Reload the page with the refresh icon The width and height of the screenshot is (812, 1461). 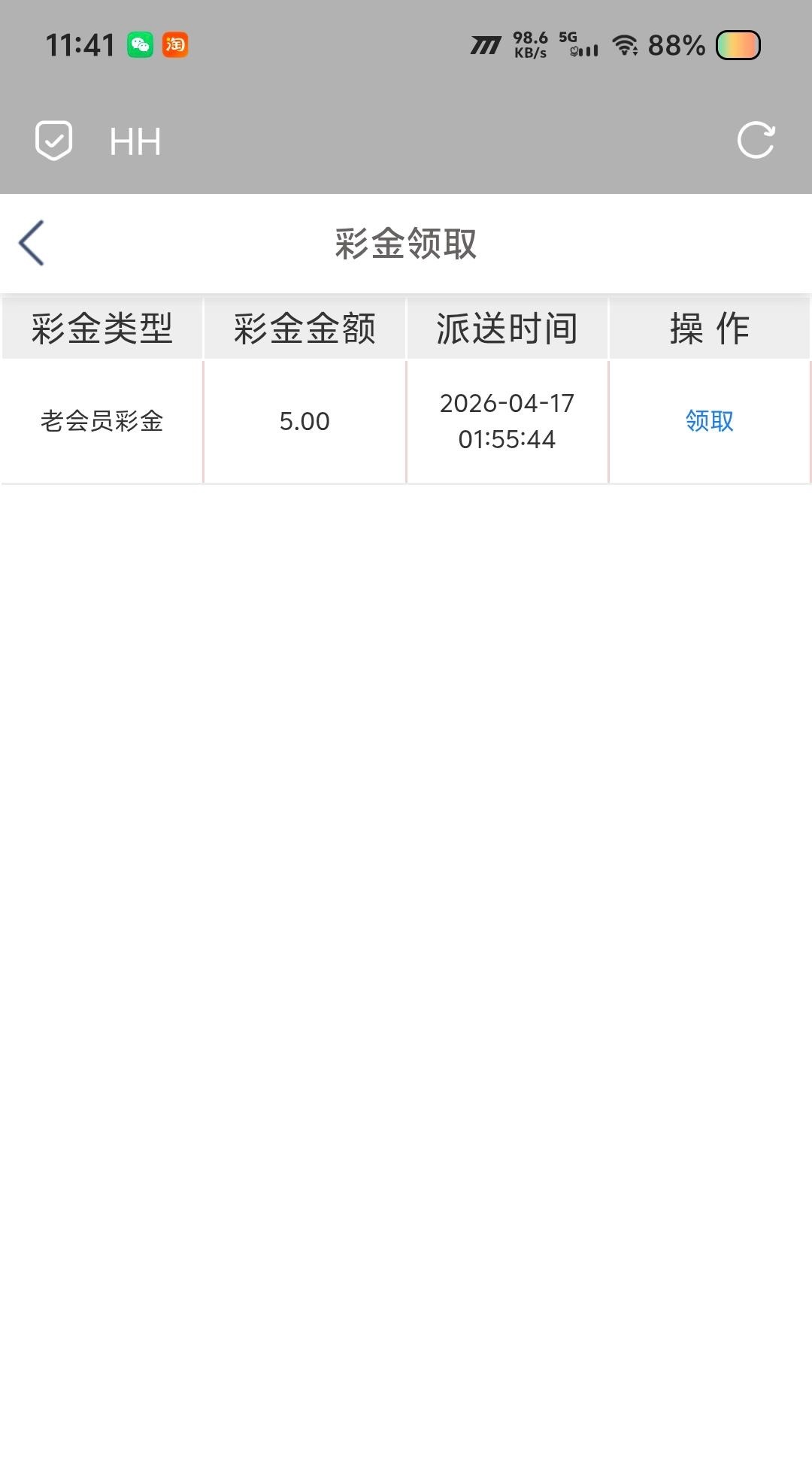[756, 141]
